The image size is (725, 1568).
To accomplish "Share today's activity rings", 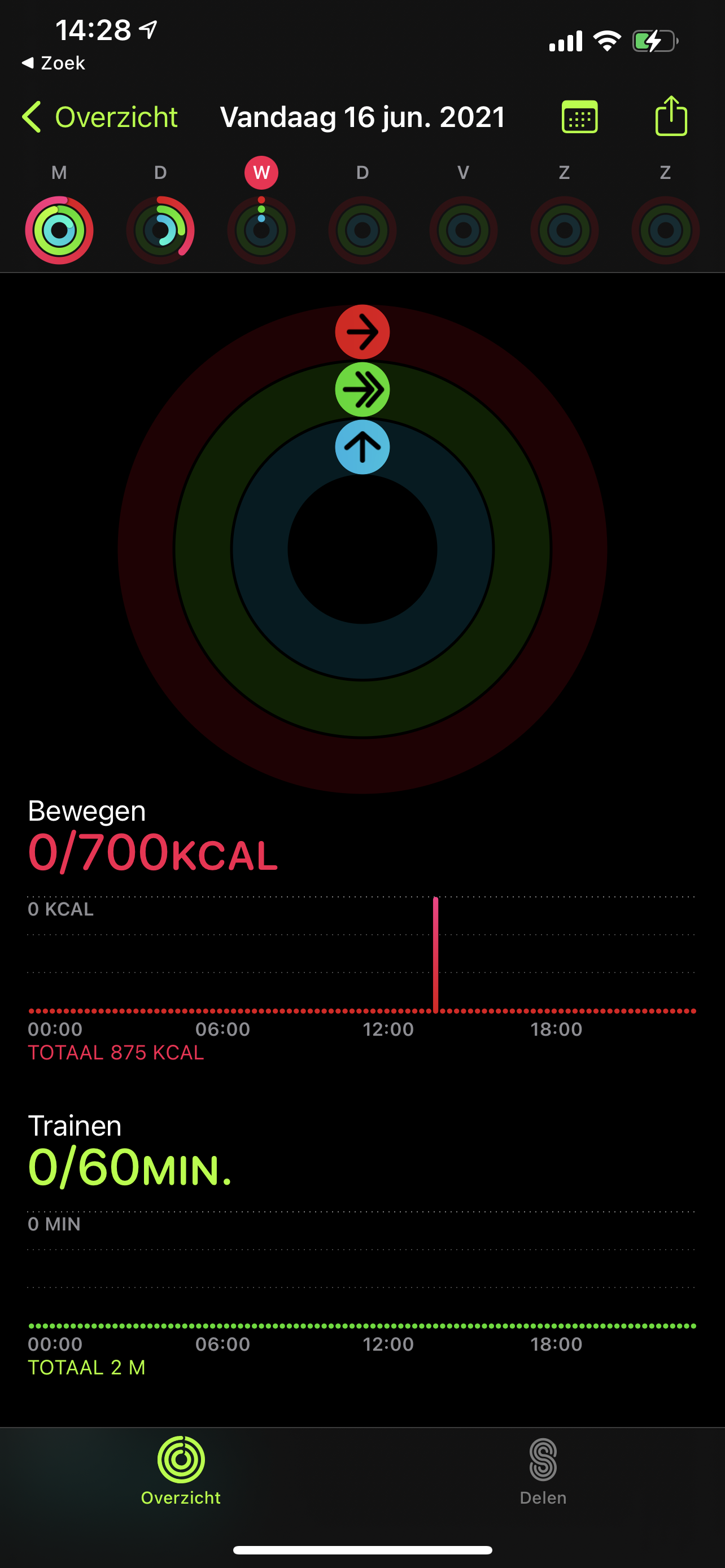I will [x=671, y=116].
